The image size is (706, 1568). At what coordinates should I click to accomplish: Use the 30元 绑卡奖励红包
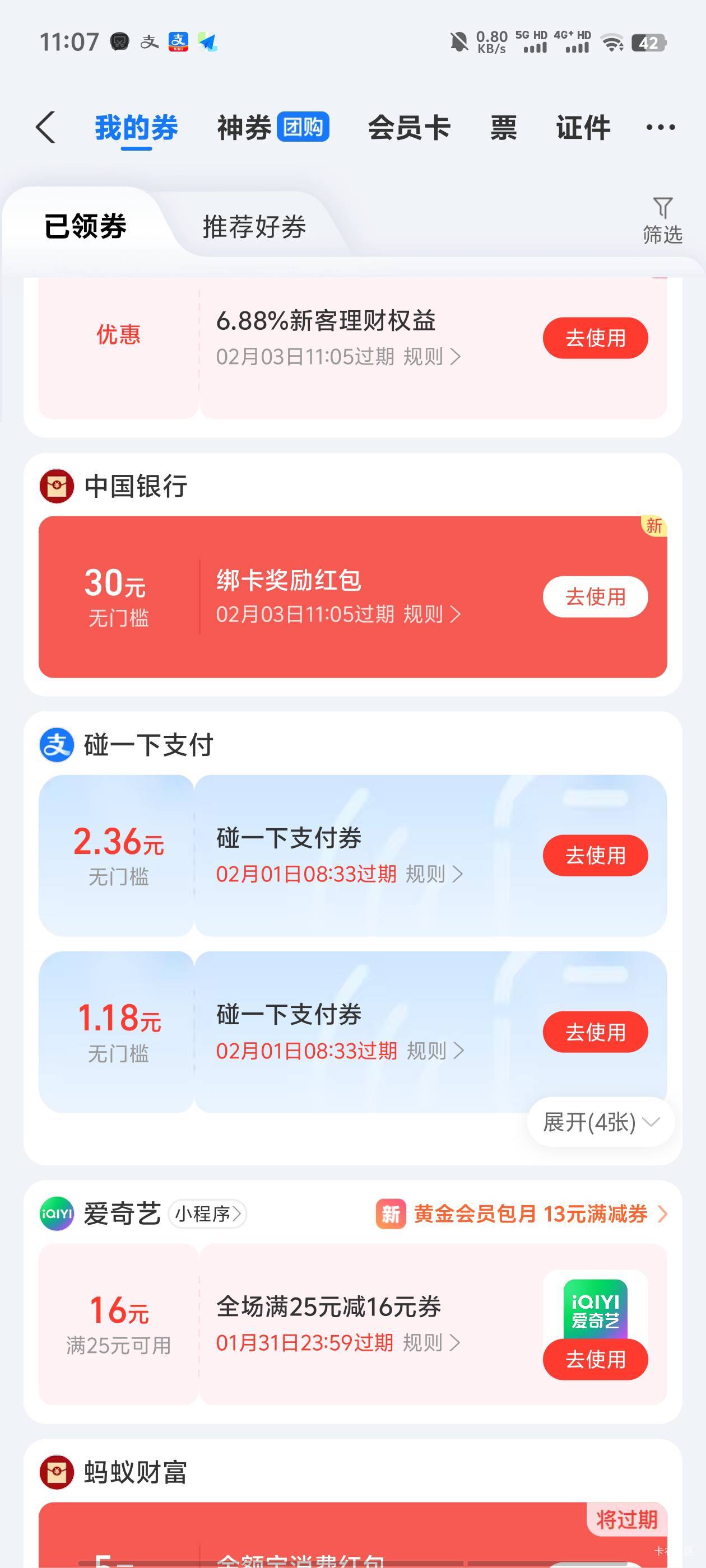pyautogui.click(x=594, y=596)
